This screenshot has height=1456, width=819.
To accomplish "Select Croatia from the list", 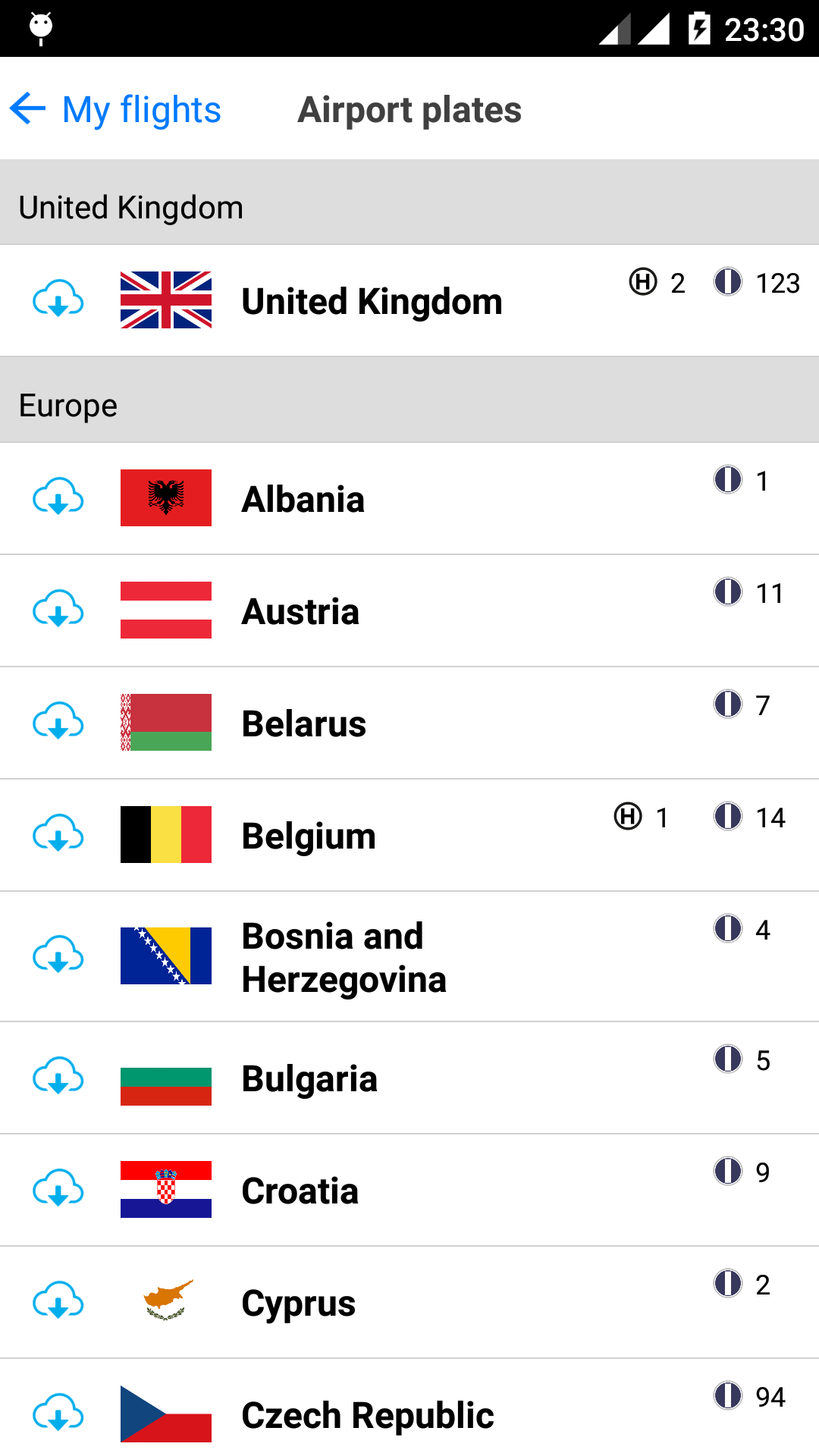I will [300, 1191].
